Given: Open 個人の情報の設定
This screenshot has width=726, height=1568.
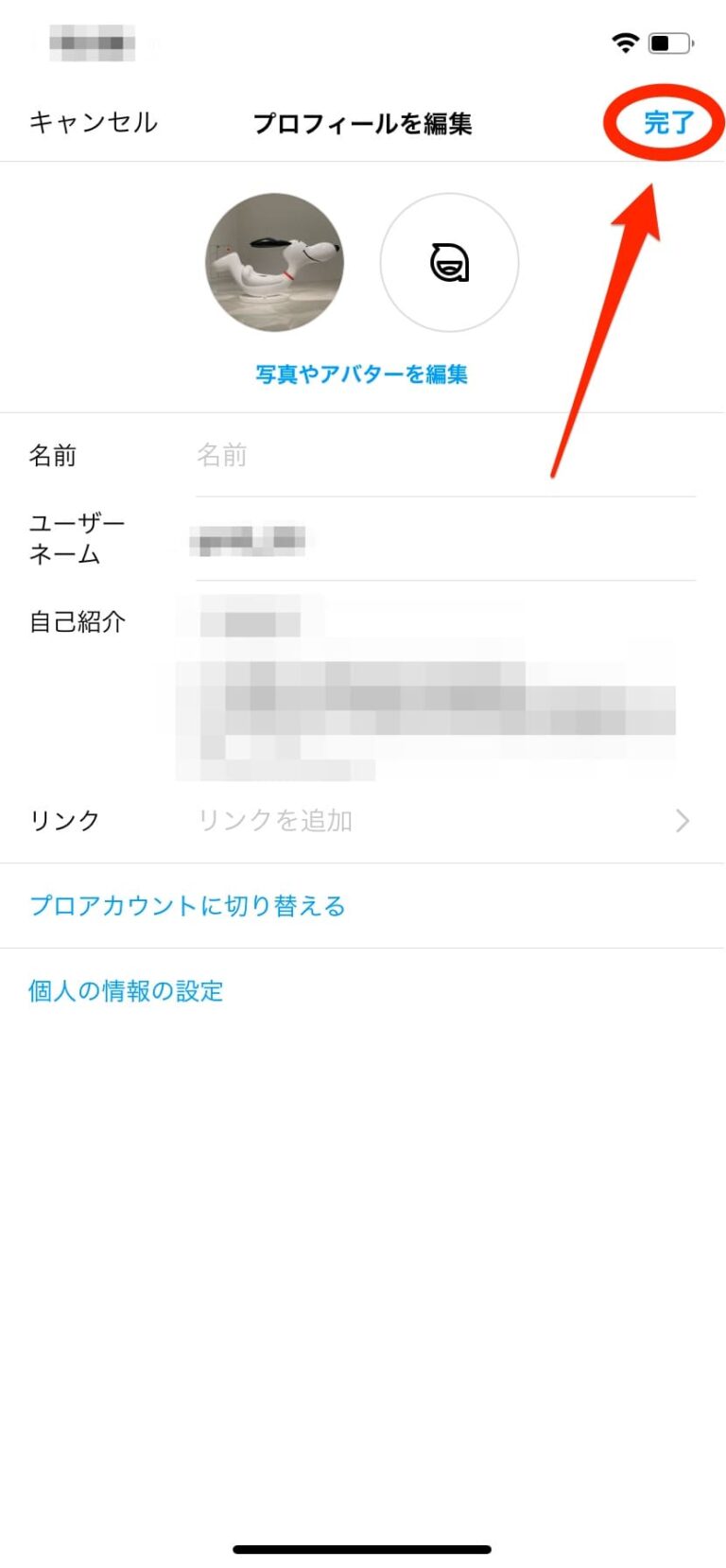Looking at the screenshot, I should (126, 991).
